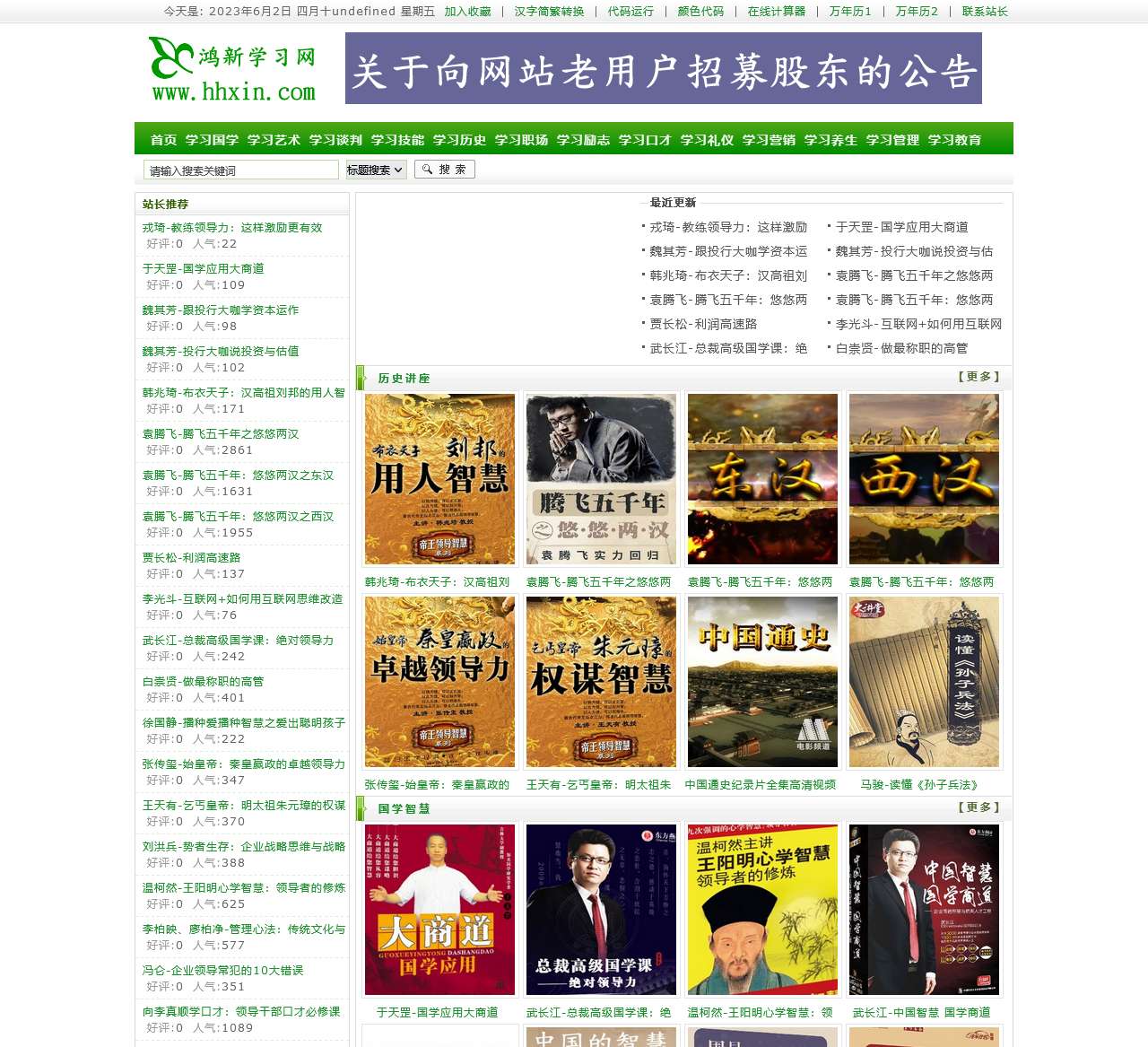Open 更多 beside the 历史讲座 section
This screenshot has height=1047, width=1148.
point(978,377)
